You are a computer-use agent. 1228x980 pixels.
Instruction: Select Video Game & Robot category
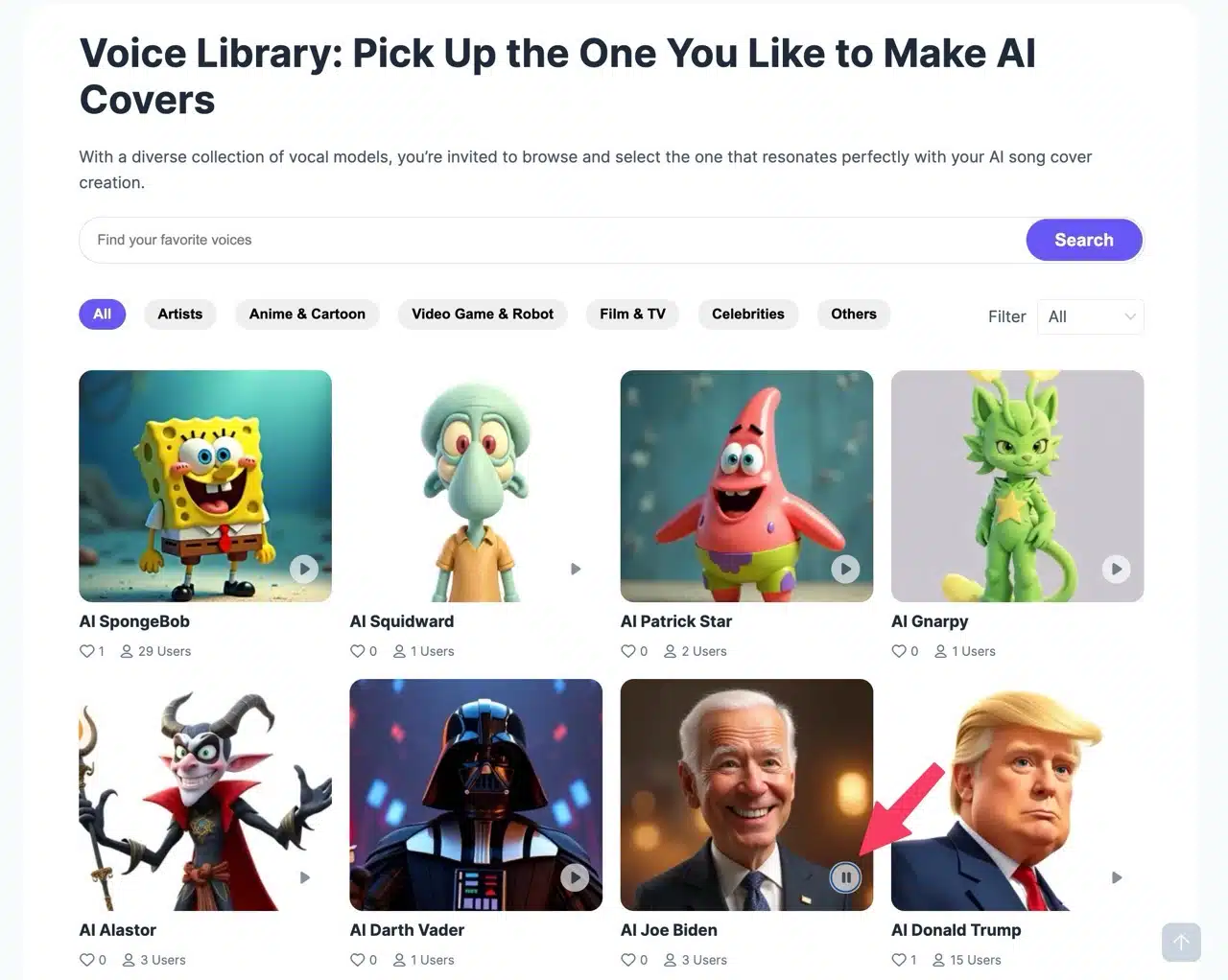pos(483,314)
